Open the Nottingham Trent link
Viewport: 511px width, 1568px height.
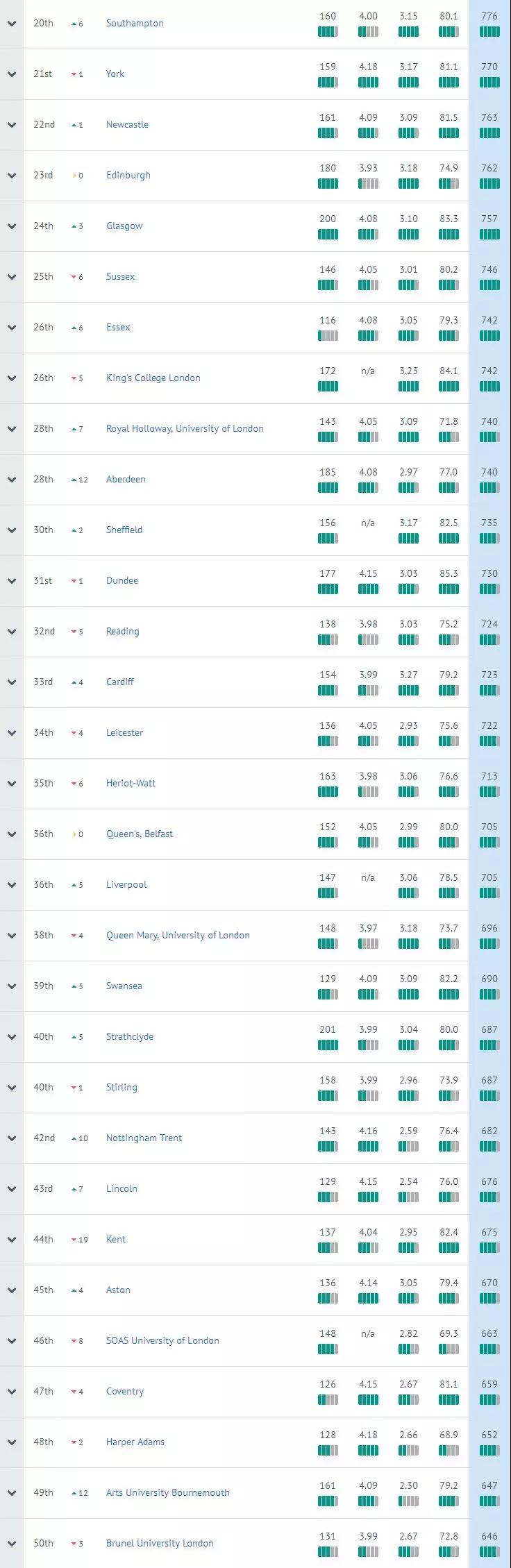point(144,1138)
